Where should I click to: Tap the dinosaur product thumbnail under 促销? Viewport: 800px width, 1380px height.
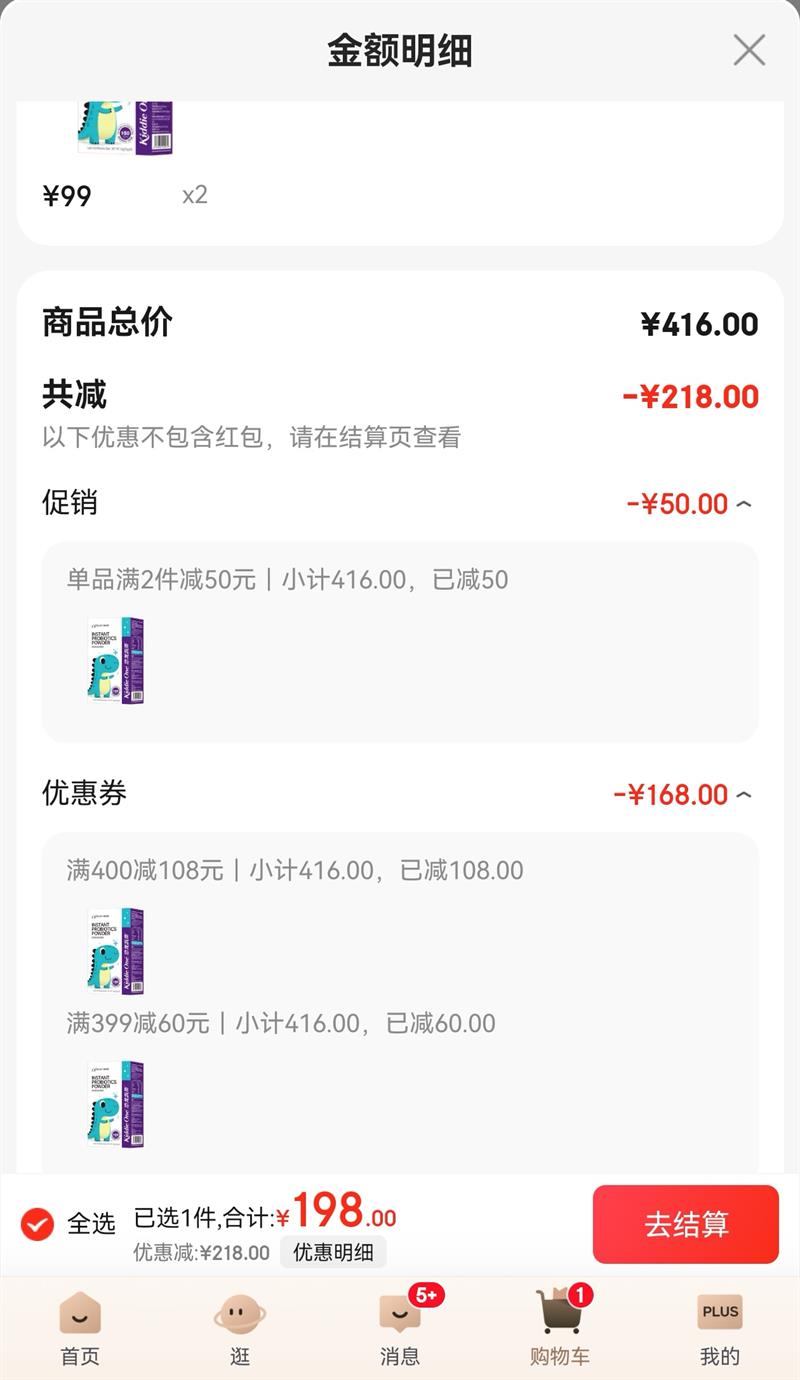(x=115, y=658)
